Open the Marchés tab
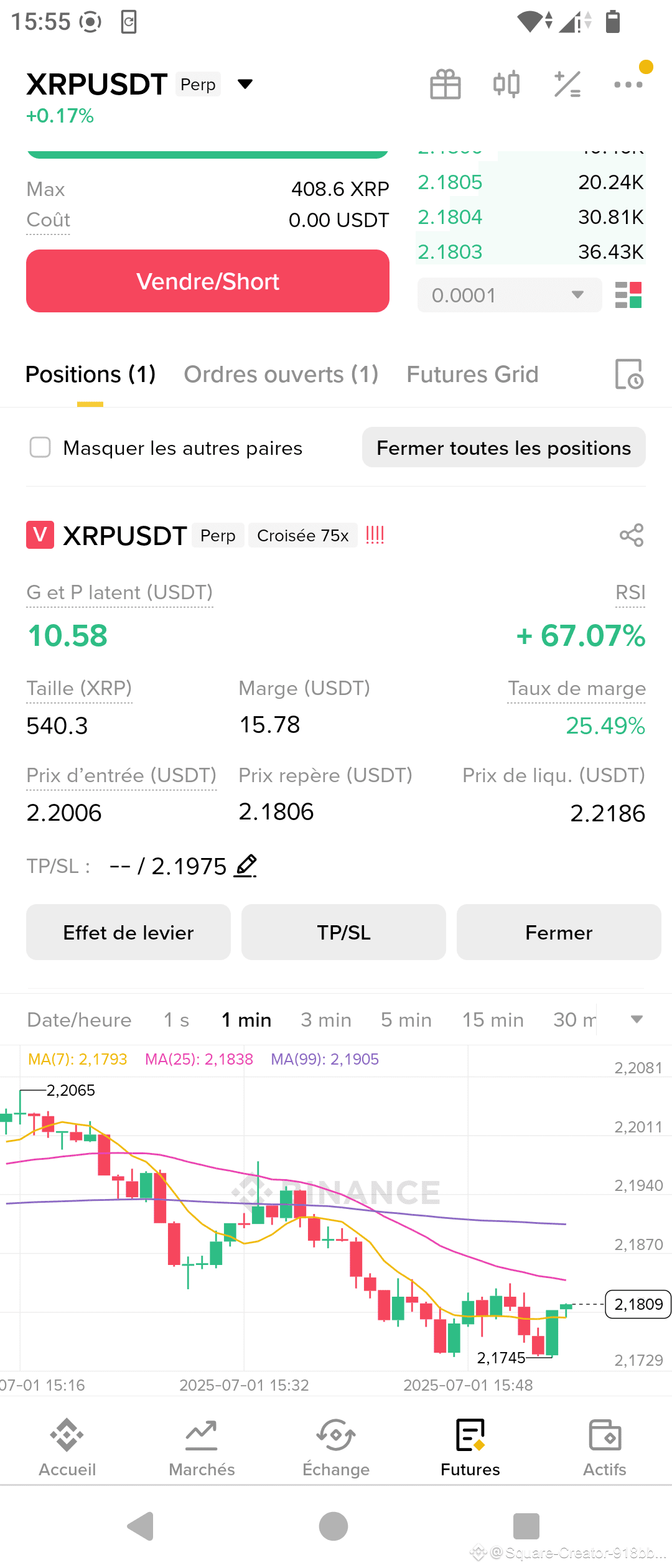This screenshot has height=1568, width=672. coord(202,1448)
